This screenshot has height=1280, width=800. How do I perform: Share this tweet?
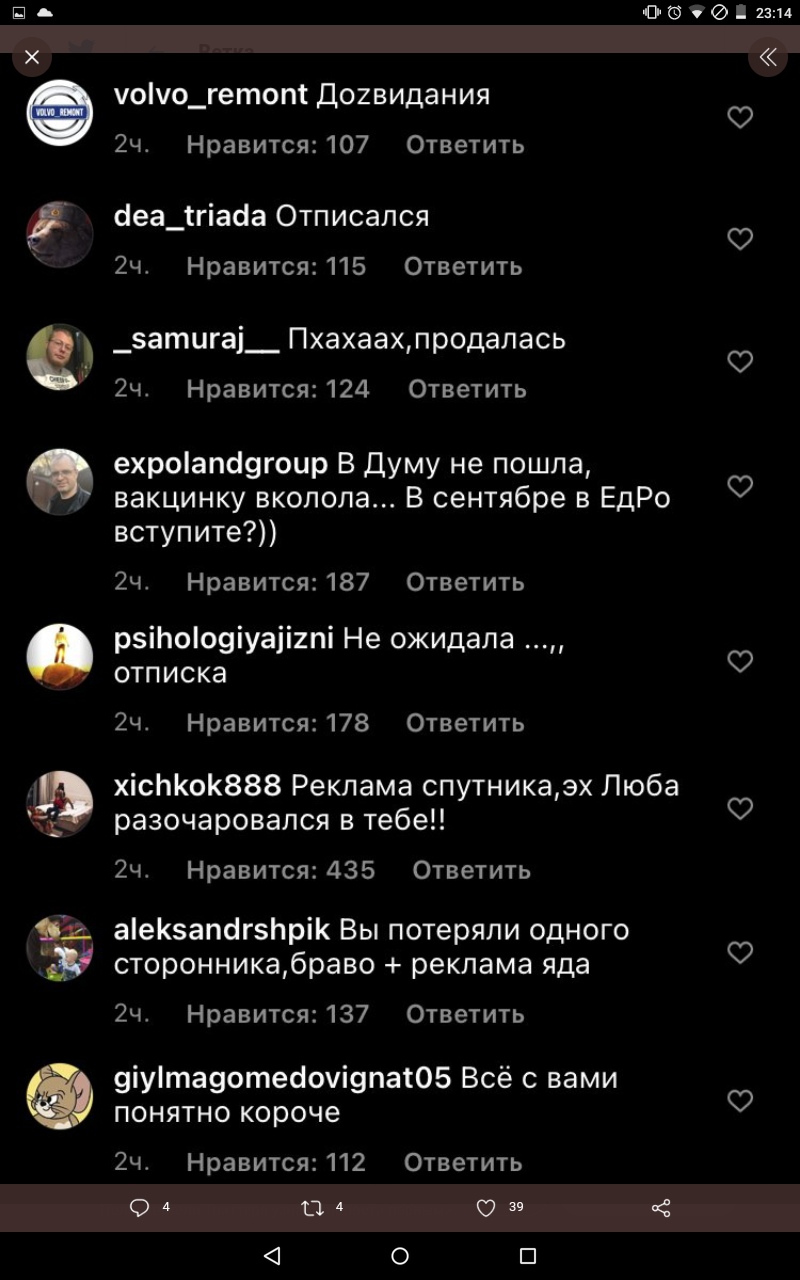tap(661, 1208)
